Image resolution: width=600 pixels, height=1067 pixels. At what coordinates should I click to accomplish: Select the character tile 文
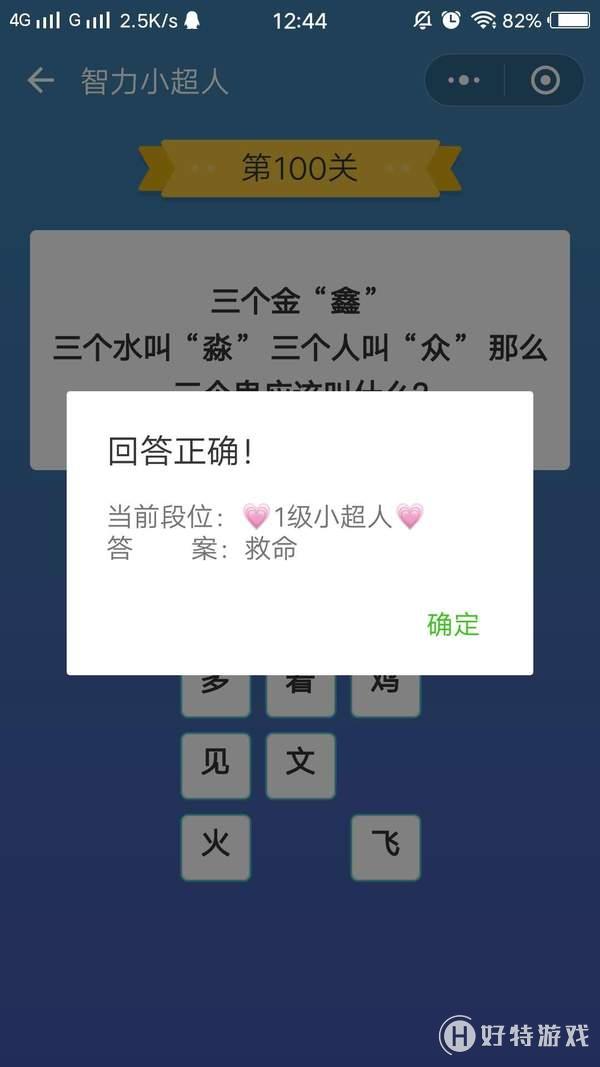pyautogui.click(x=300, y=765)
